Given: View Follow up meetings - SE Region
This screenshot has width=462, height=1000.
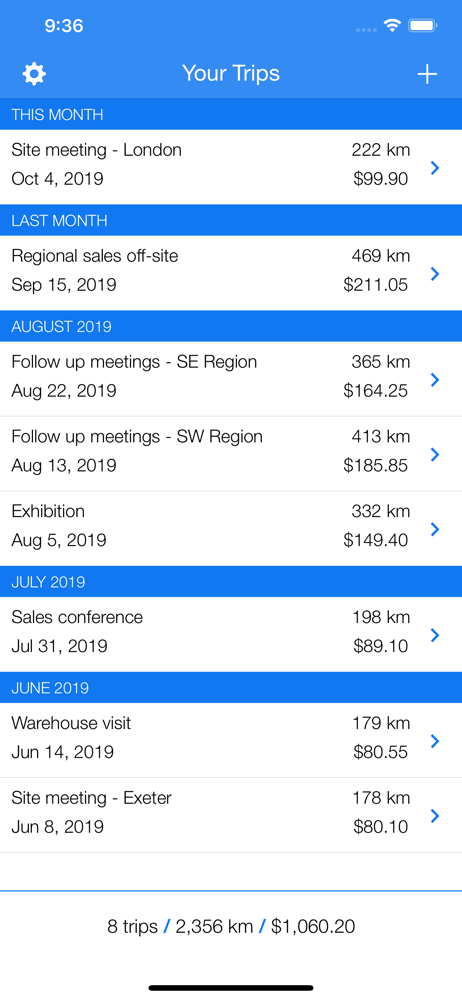Looking at the screenshot, I should point(231,379).
